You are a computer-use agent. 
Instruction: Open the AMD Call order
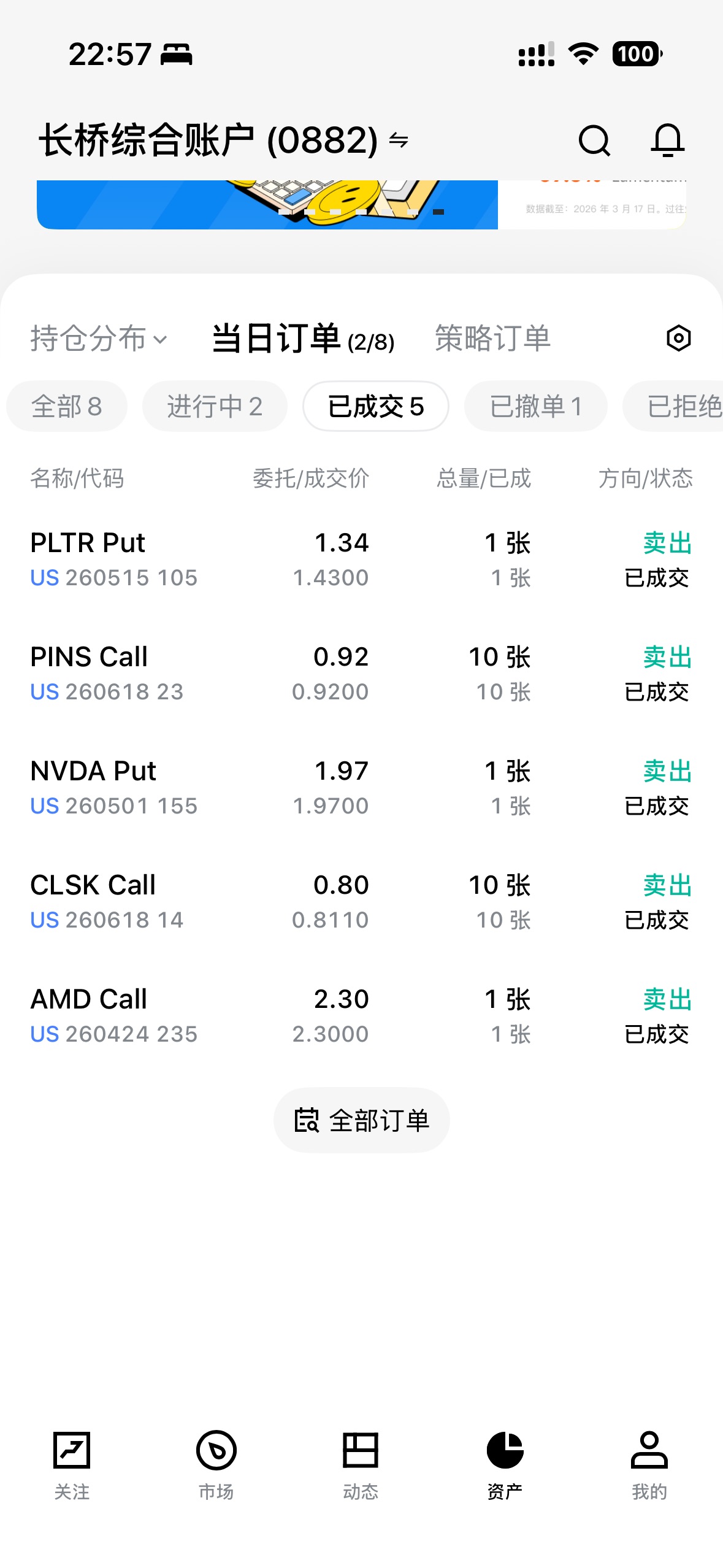(361, 1016)
